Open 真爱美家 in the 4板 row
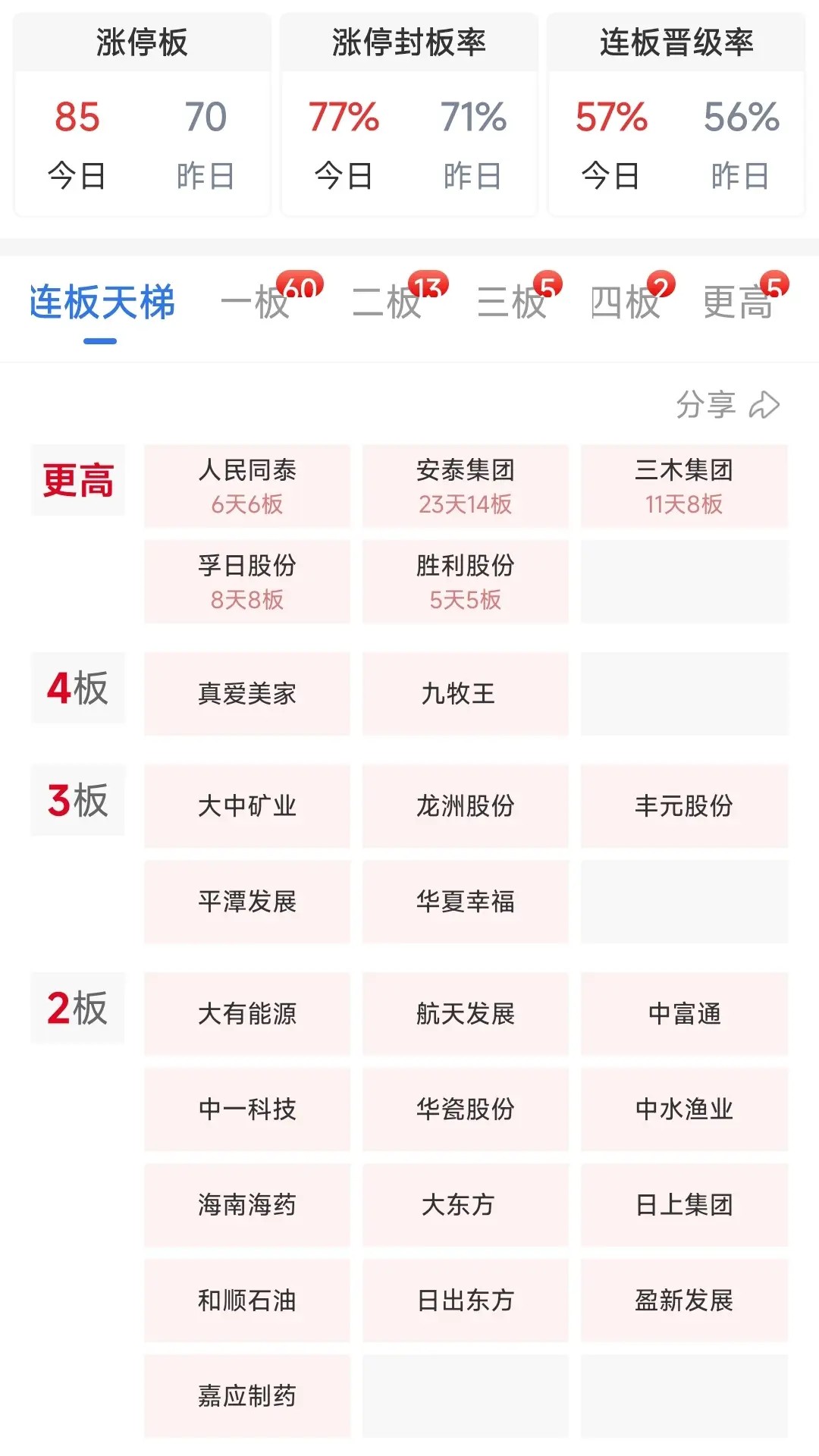The width and height of the screenshot is (819, 1456). [x=247, y=694]
